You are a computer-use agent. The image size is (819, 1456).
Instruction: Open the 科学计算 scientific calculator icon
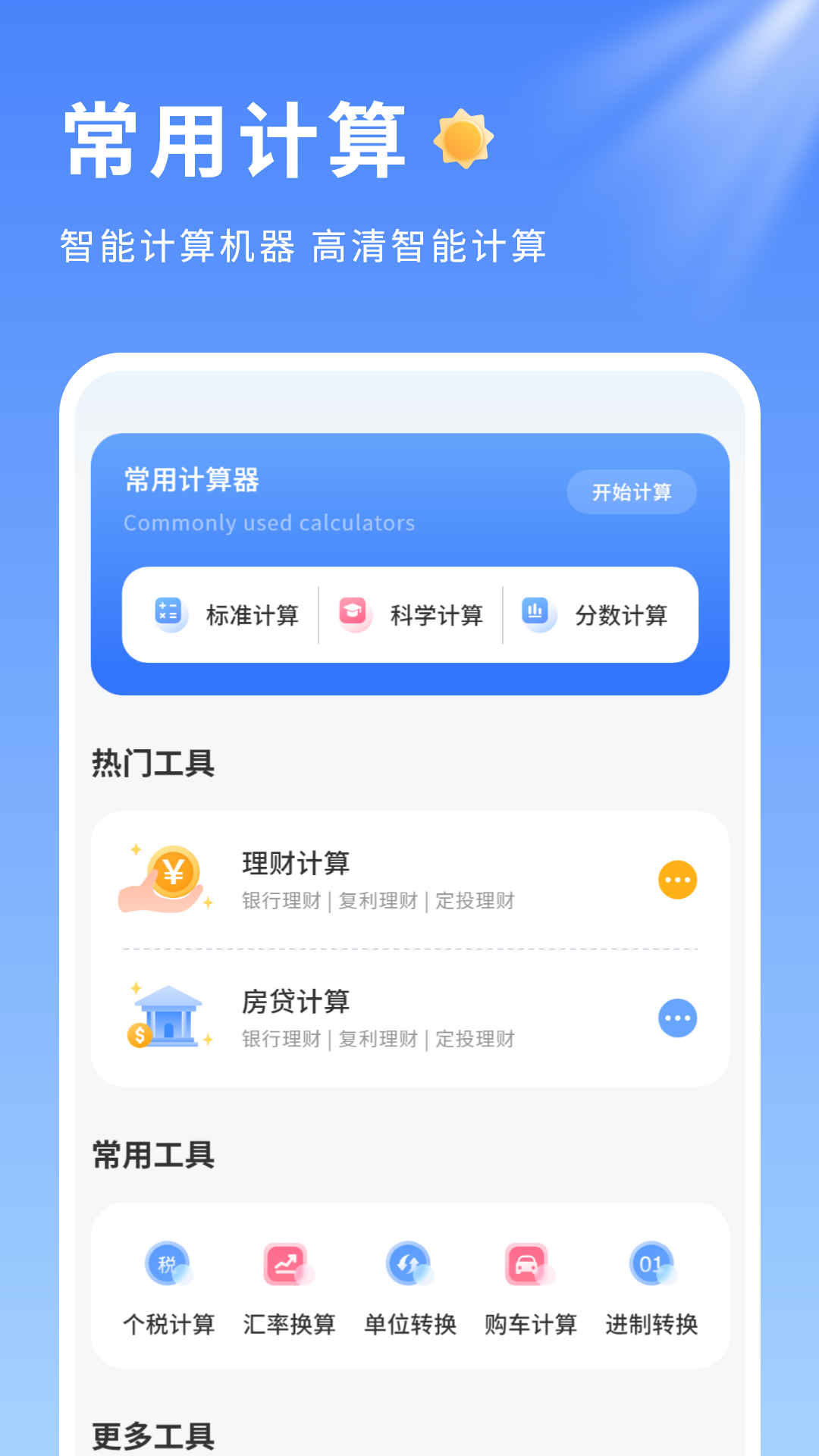coord(353,615)
